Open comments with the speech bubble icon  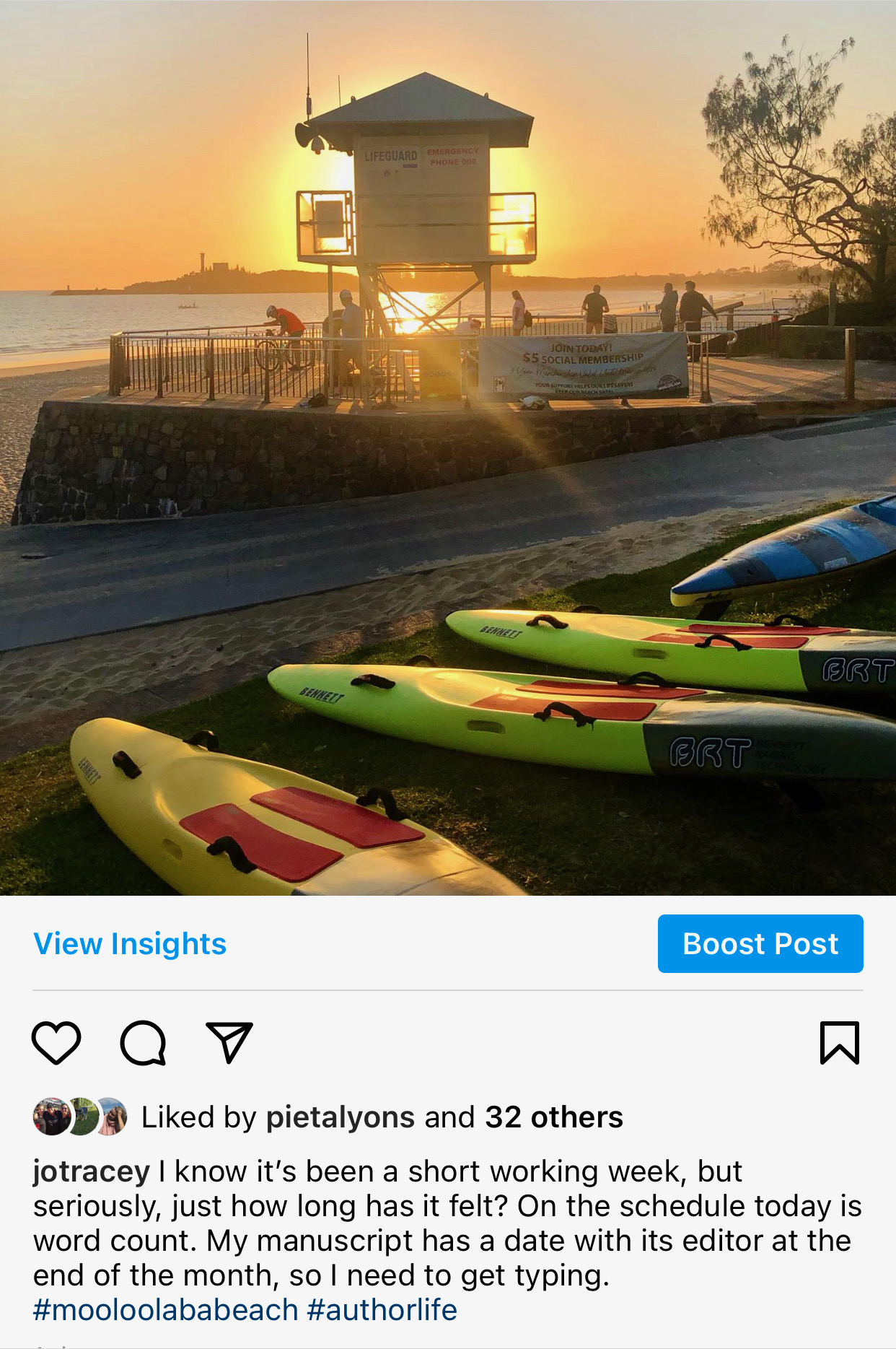coord(143,1043)
